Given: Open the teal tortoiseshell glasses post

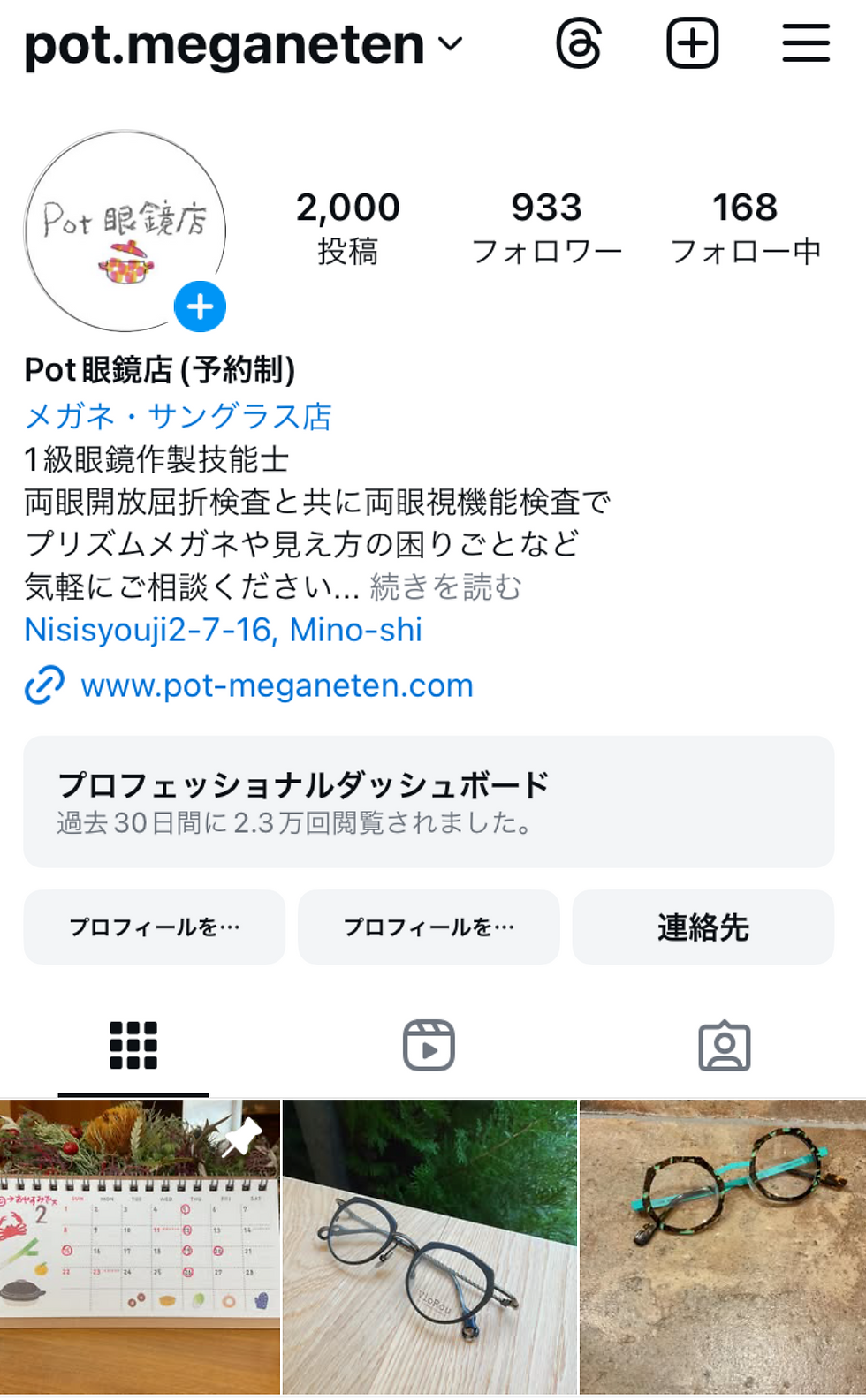Looking at the screenshot, I should pos(723,1246).
